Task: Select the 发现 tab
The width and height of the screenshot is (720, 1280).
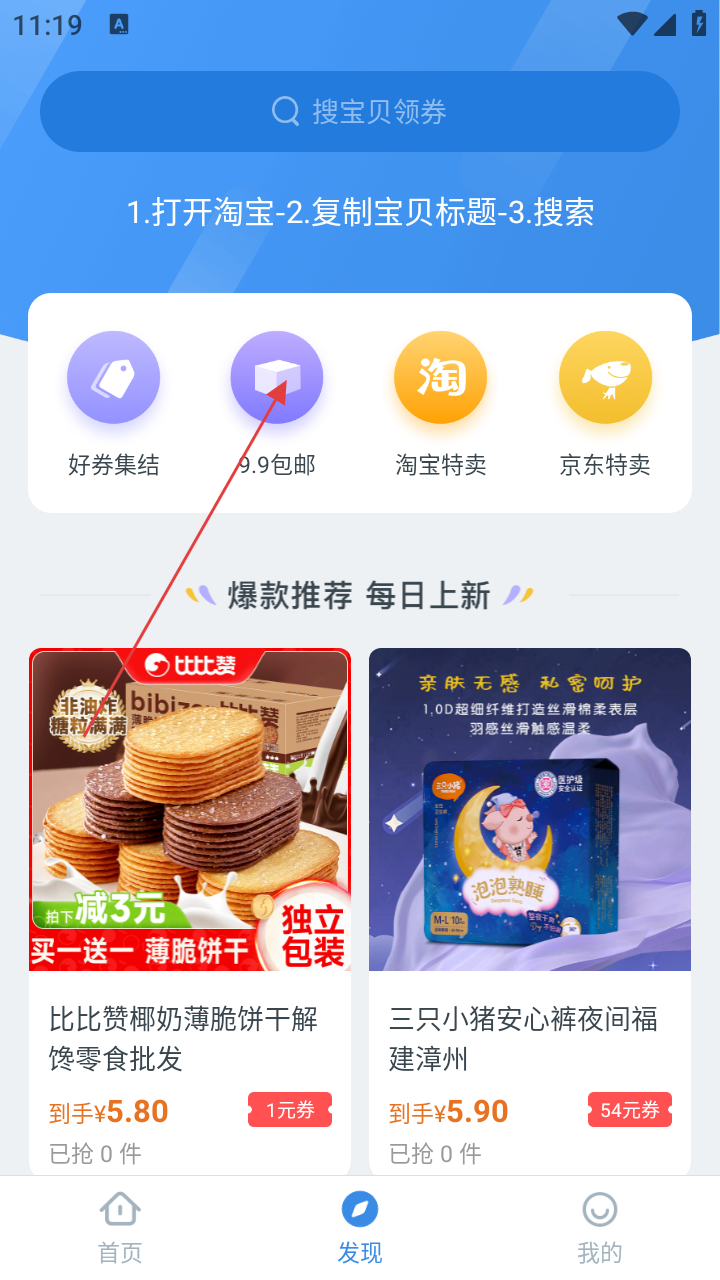Action: click(x=360, y=1228)
